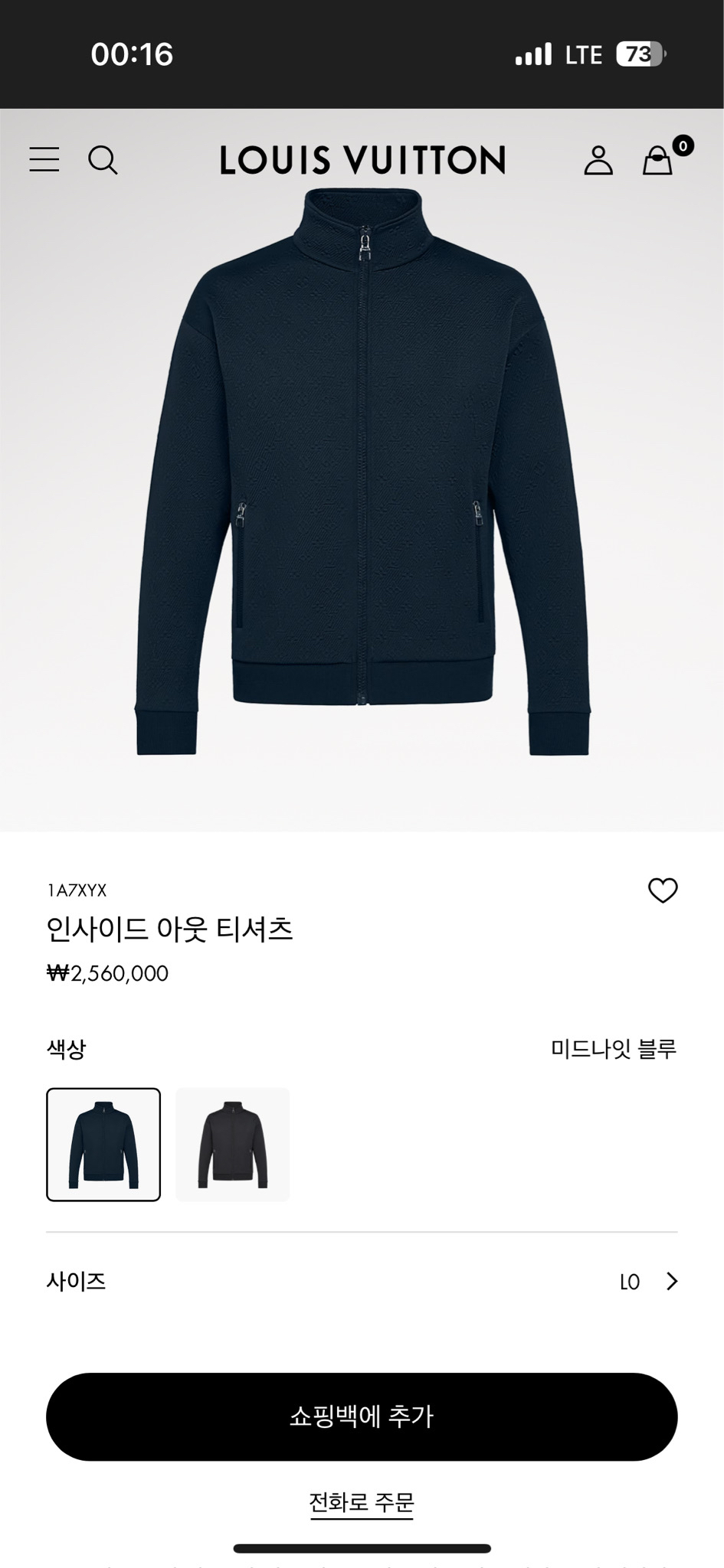Open the account profile icon

pyautogui.click(x=600, y=161)
